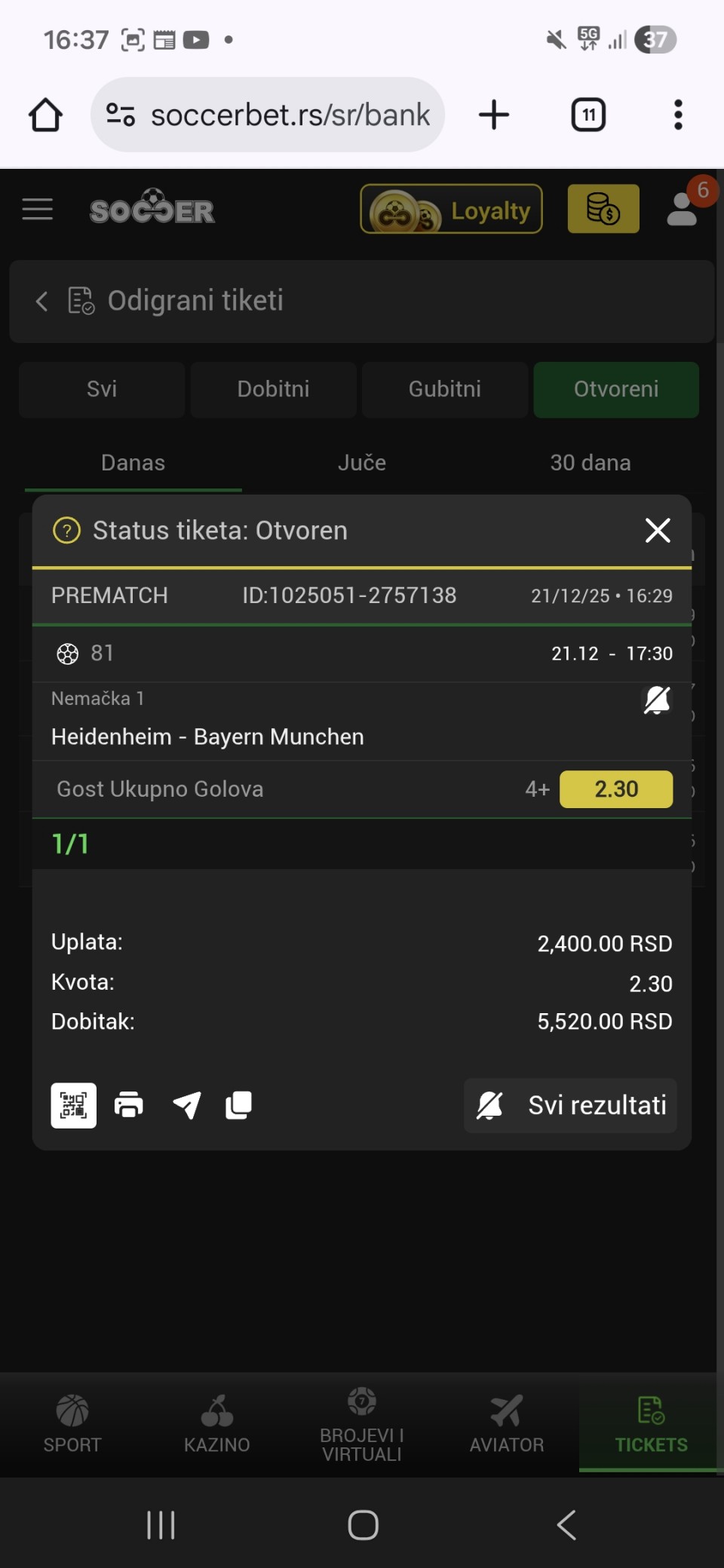Tap the Svi rezultati button

570,1105
